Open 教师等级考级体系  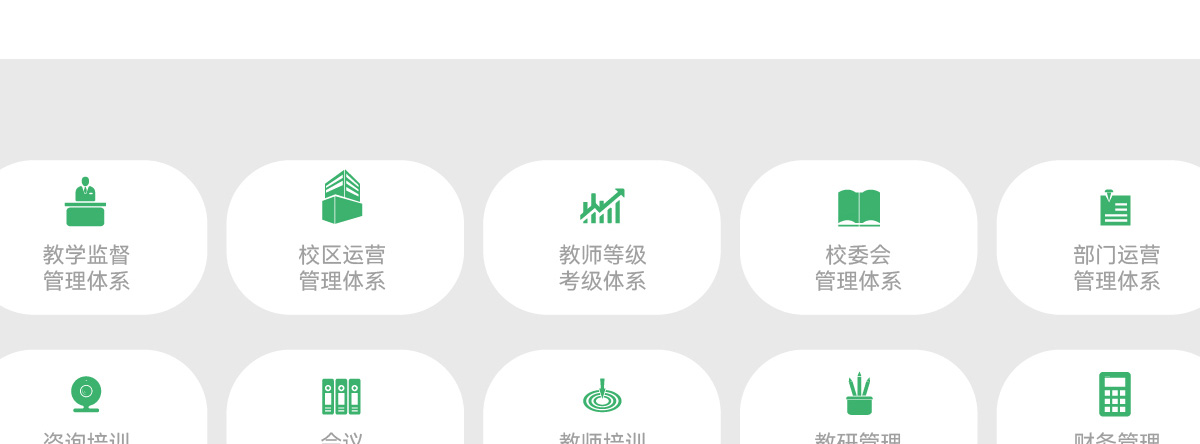602,237
